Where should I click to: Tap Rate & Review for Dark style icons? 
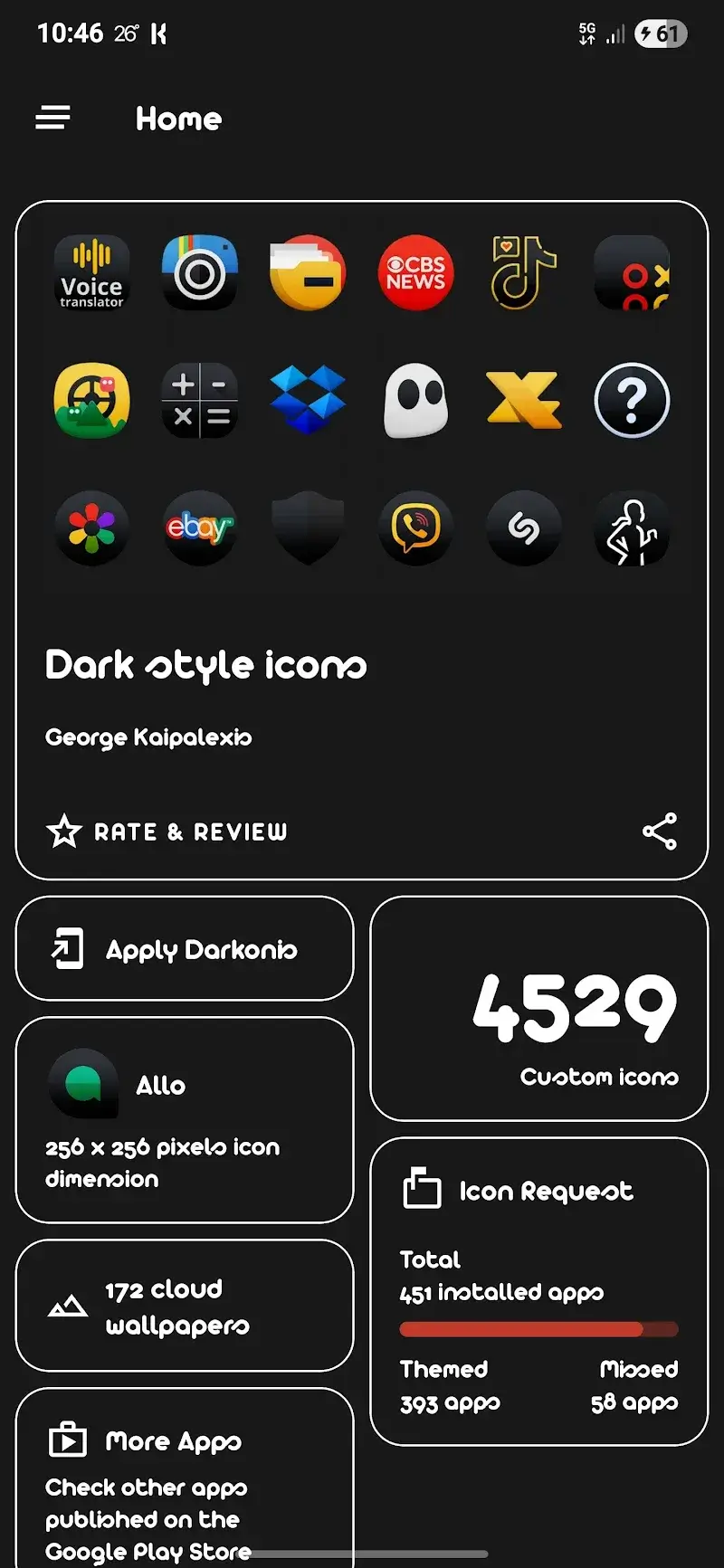(166, 831)
